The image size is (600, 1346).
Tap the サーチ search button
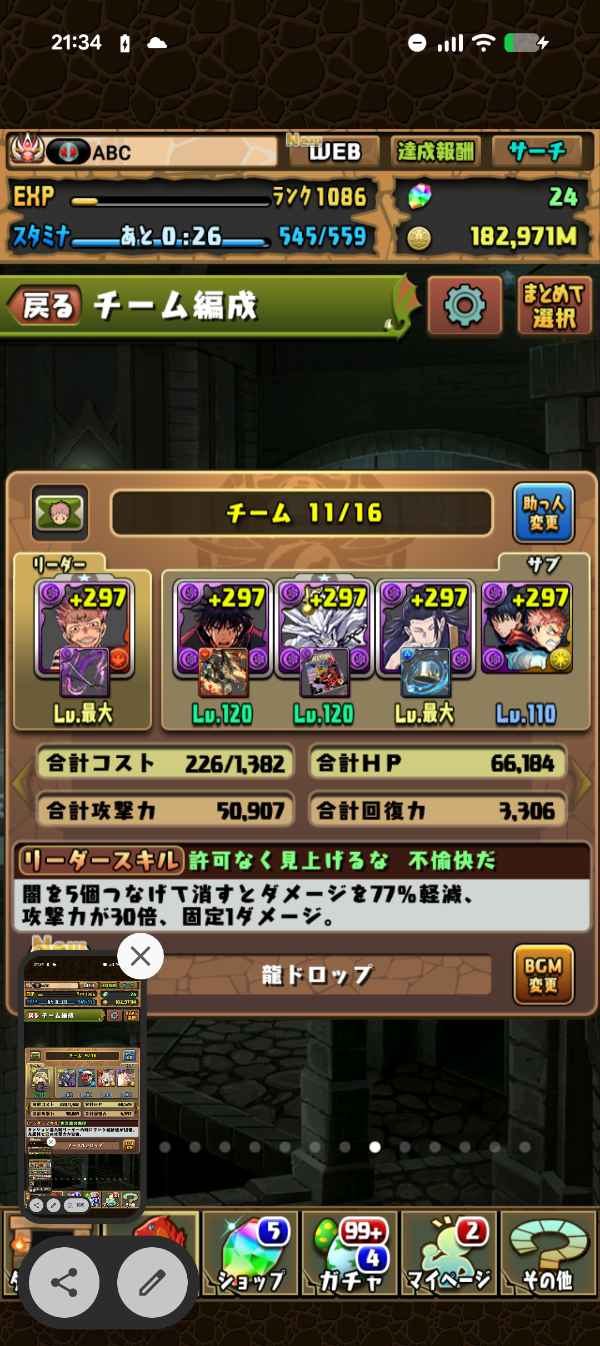point(537,152)
